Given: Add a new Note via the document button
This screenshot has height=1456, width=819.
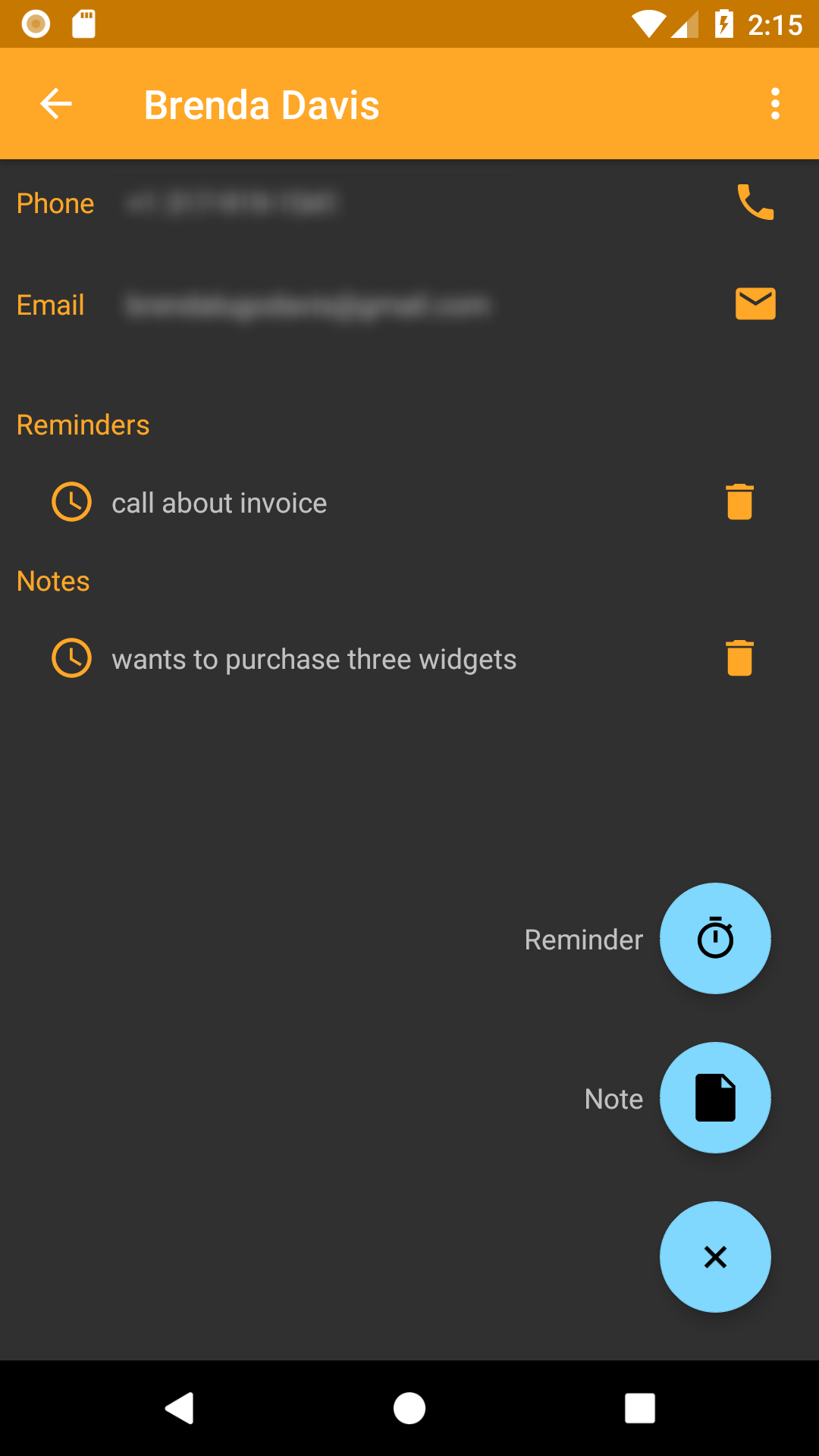Looking at the screenshot, I should 715,1098.
